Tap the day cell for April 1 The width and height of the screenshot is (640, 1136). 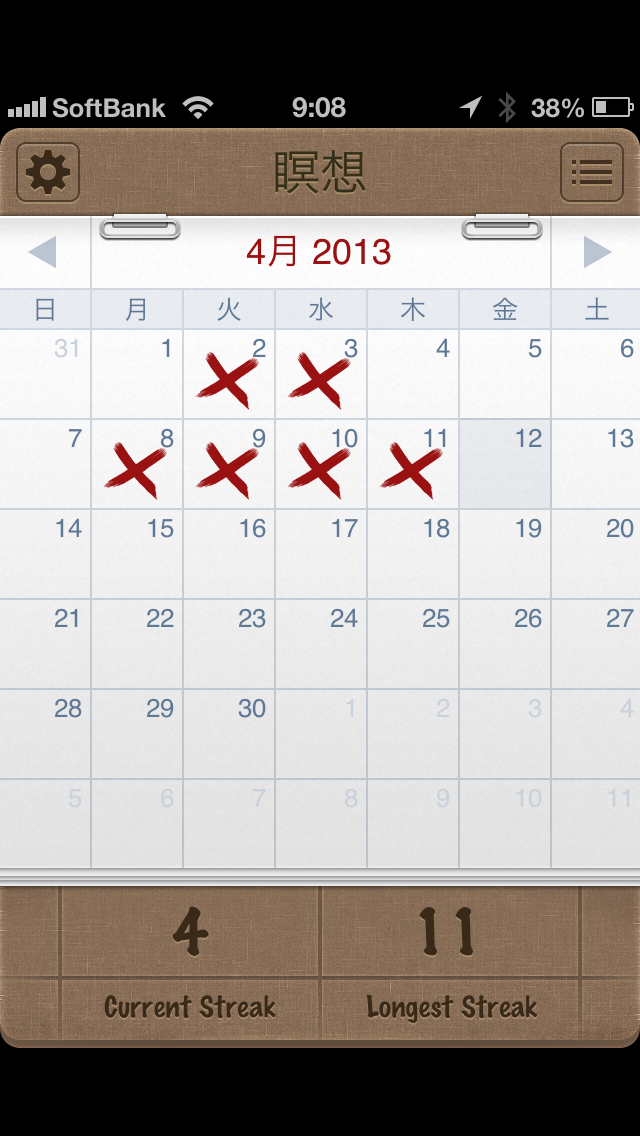137,375
